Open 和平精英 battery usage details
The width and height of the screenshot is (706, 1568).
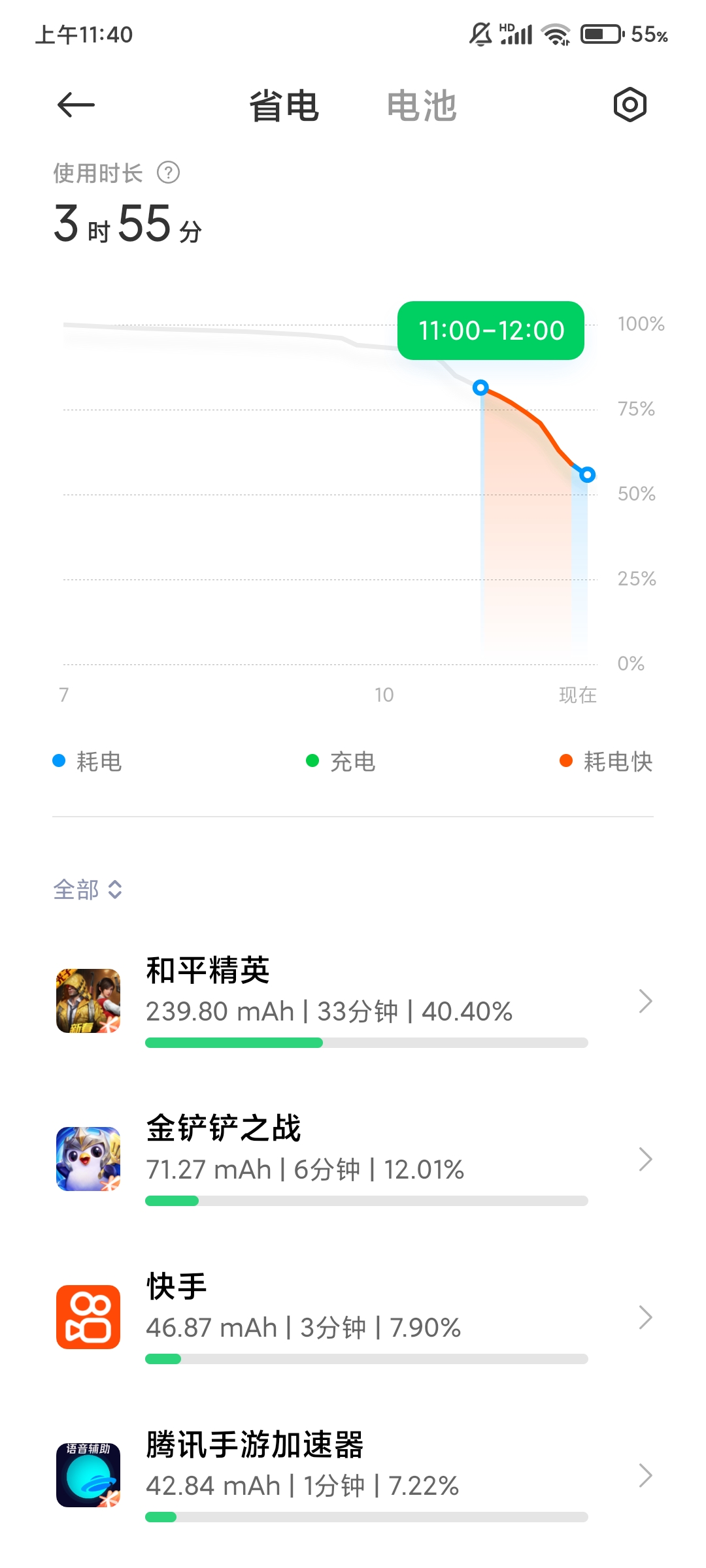pyautogui.click(x=353, y=1002)
